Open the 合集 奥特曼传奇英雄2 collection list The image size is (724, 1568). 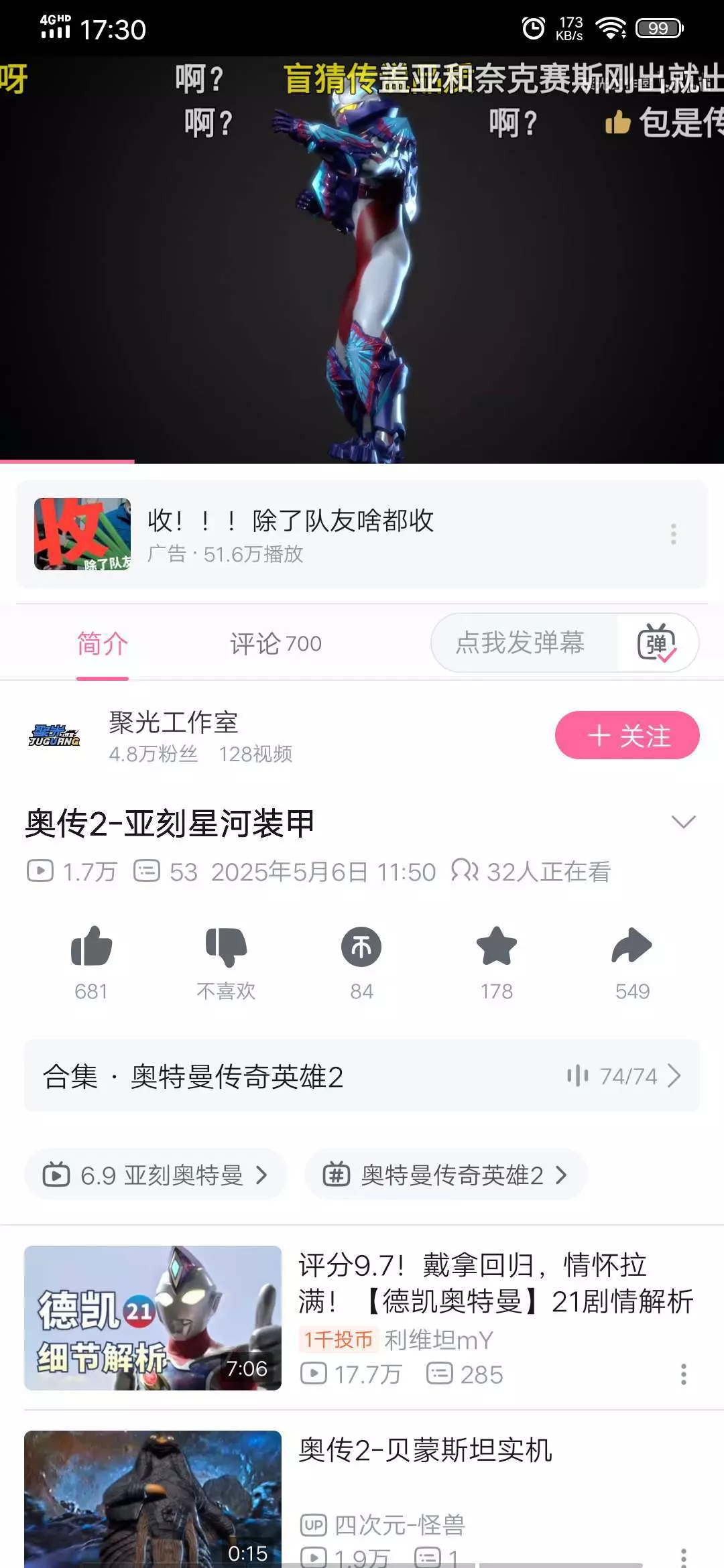[362, 1076]
